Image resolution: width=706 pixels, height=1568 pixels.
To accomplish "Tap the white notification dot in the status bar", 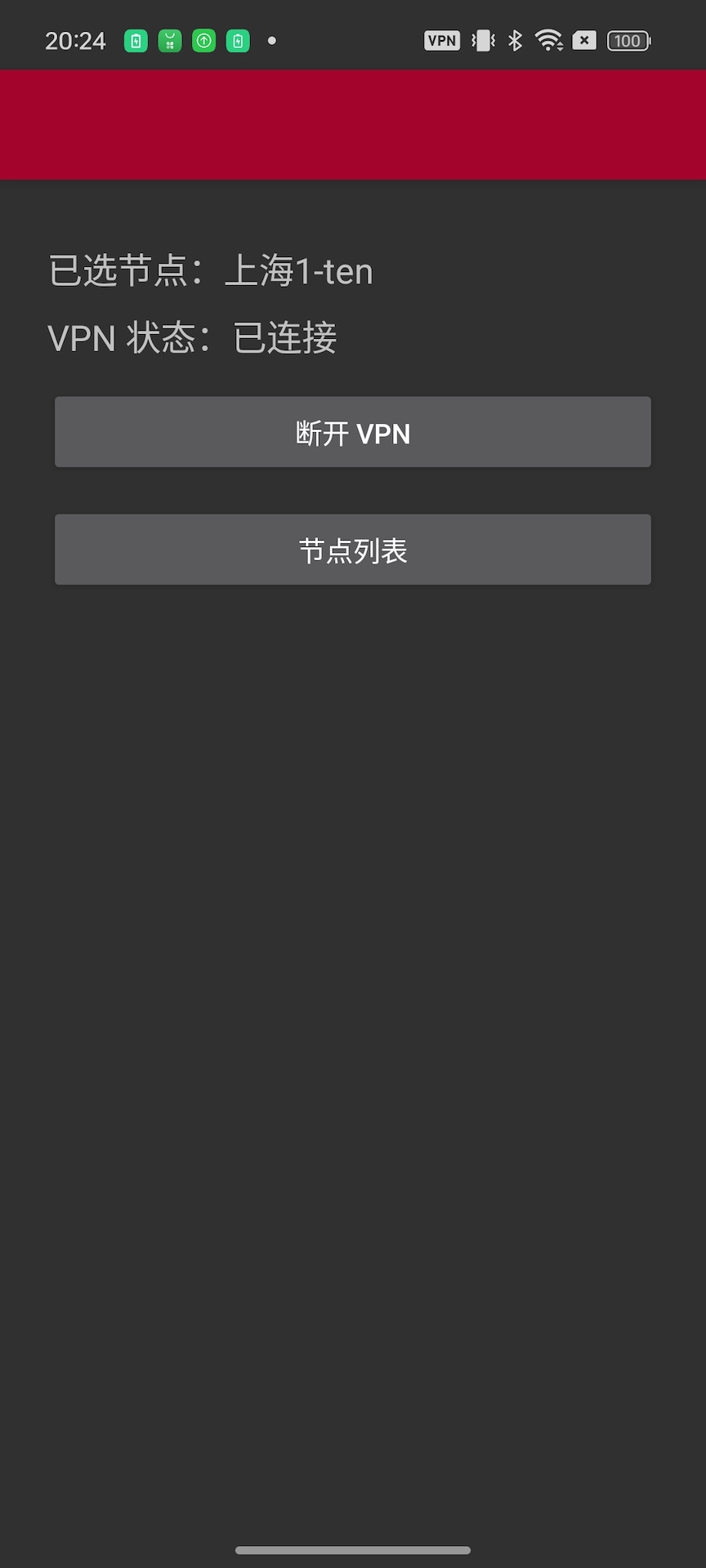I will [271, 39].
